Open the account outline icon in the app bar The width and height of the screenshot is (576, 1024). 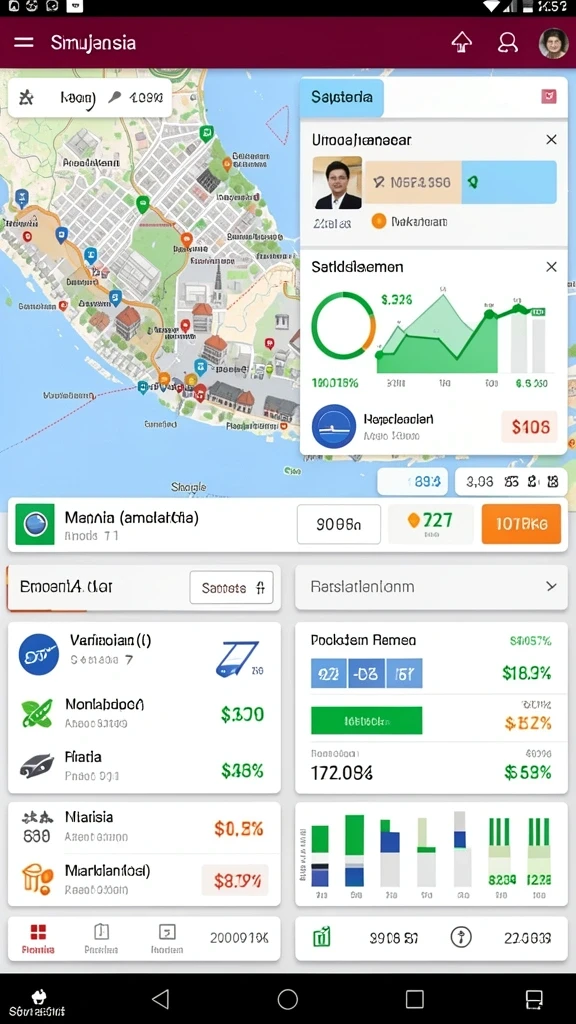507,42
